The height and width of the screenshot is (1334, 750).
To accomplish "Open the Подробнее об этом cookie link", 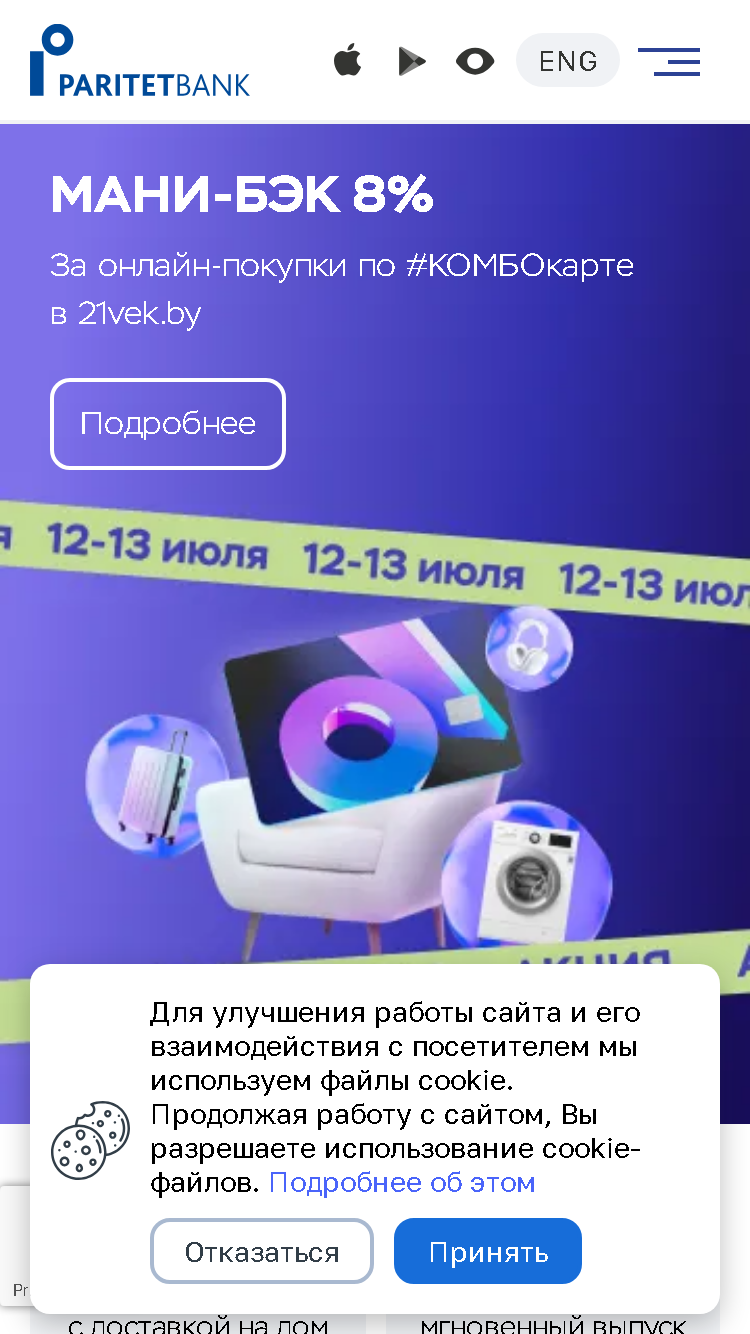I will [x=402, y=1183].
